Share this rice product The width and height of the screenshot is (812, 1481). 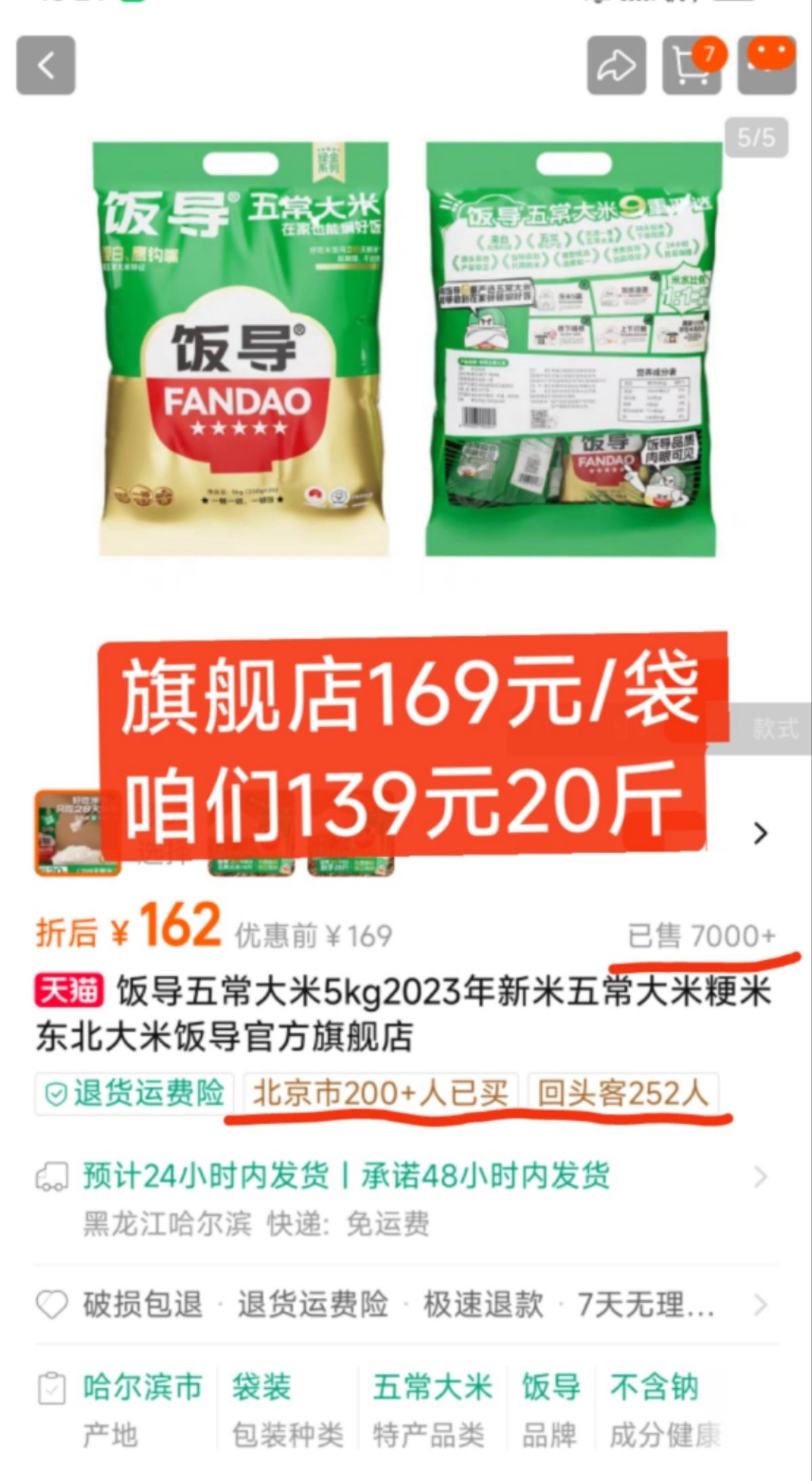point(616,66)
